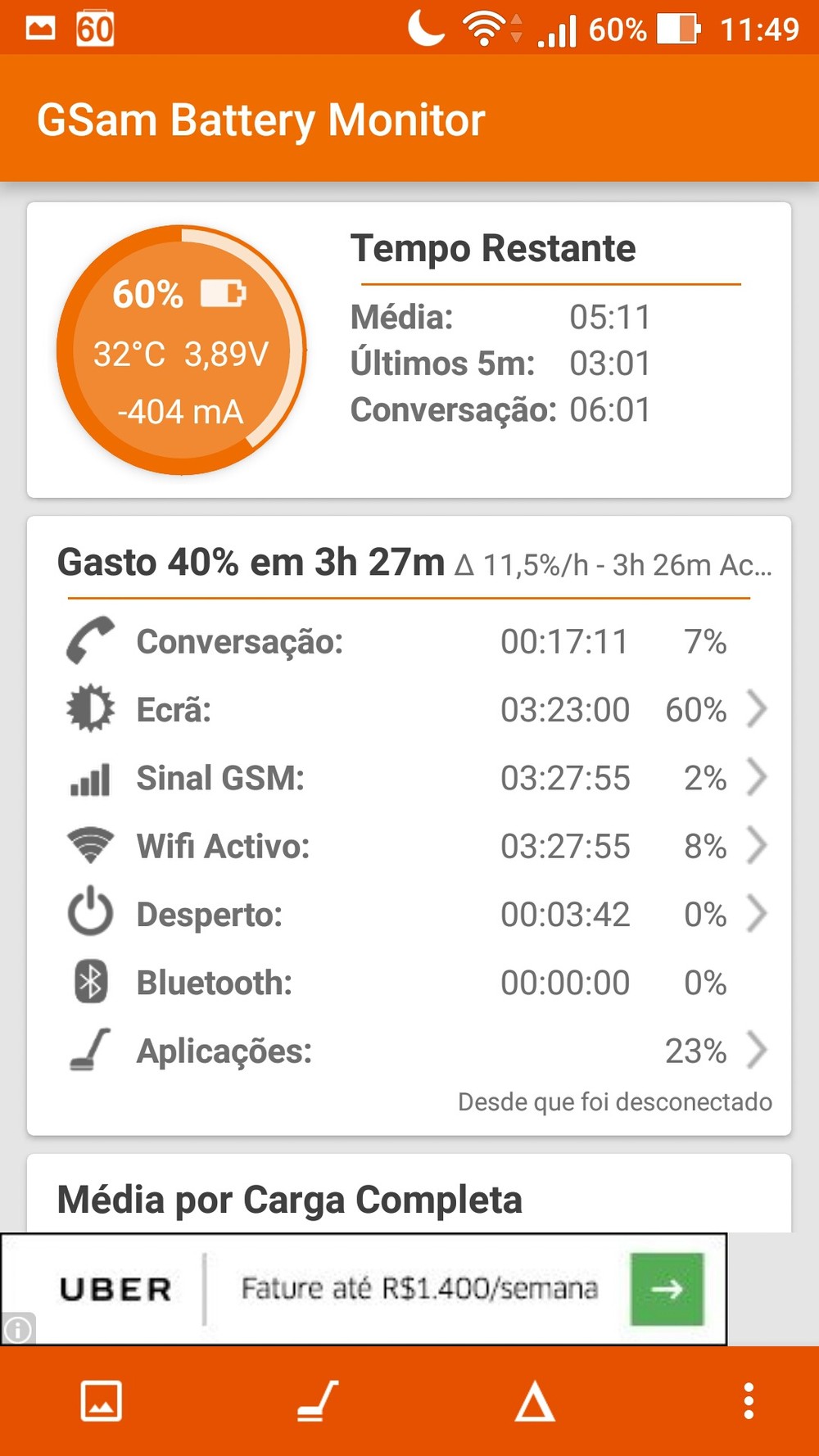Open the three-dot overflow menu
Screen dimensions: 819x1456
(749, 1401)
